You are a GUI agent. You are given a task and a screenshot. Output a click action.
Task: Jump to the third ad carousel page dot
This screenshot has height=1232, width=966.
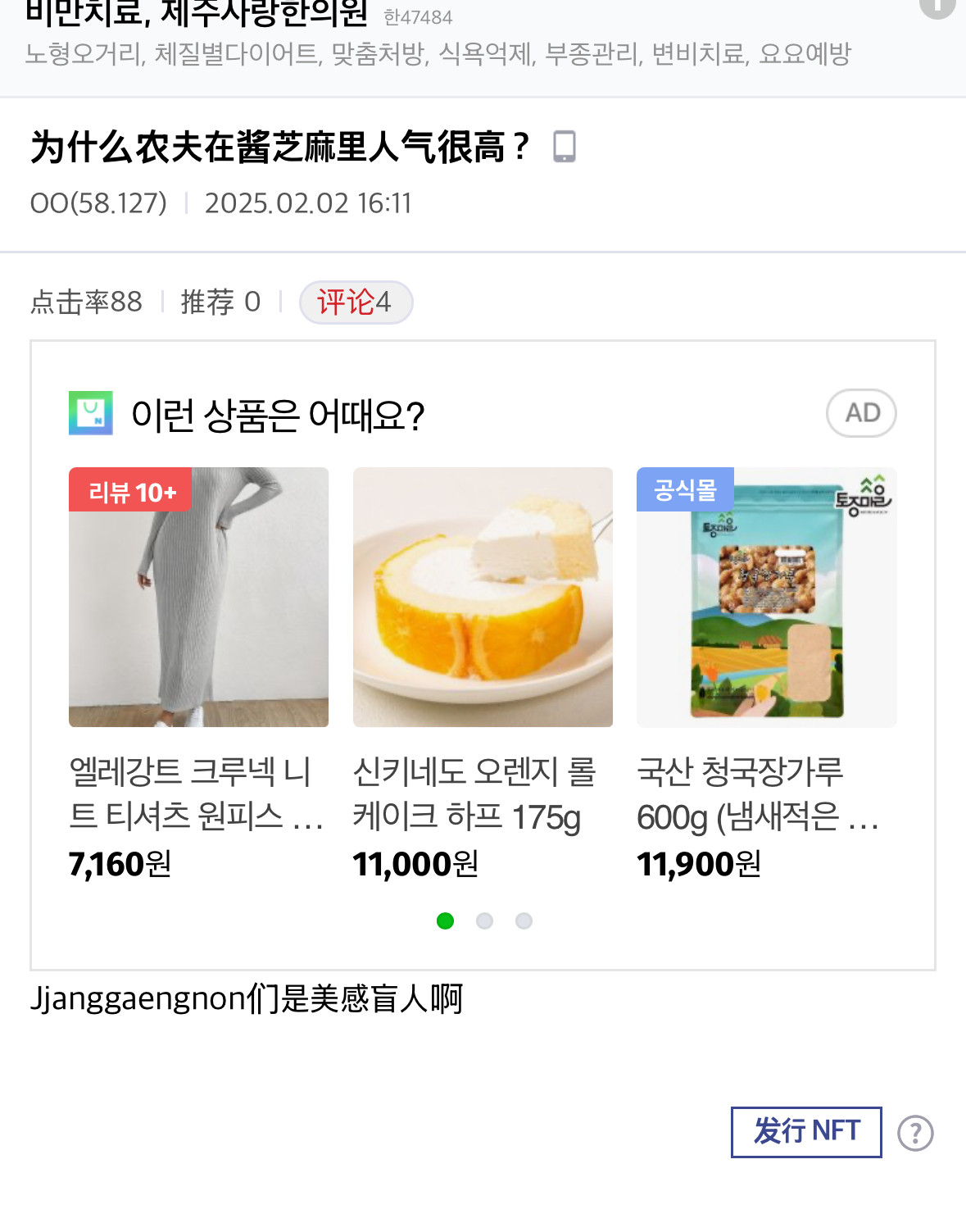pyautogui.click(x=524, y=921)
